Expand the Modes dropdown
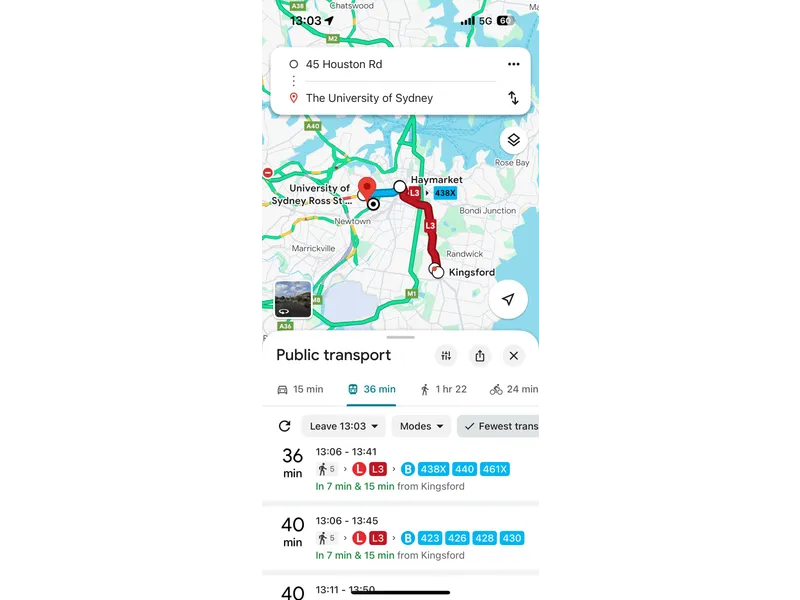This screenshot has width=800, height=600. click(x=421, y=426)
